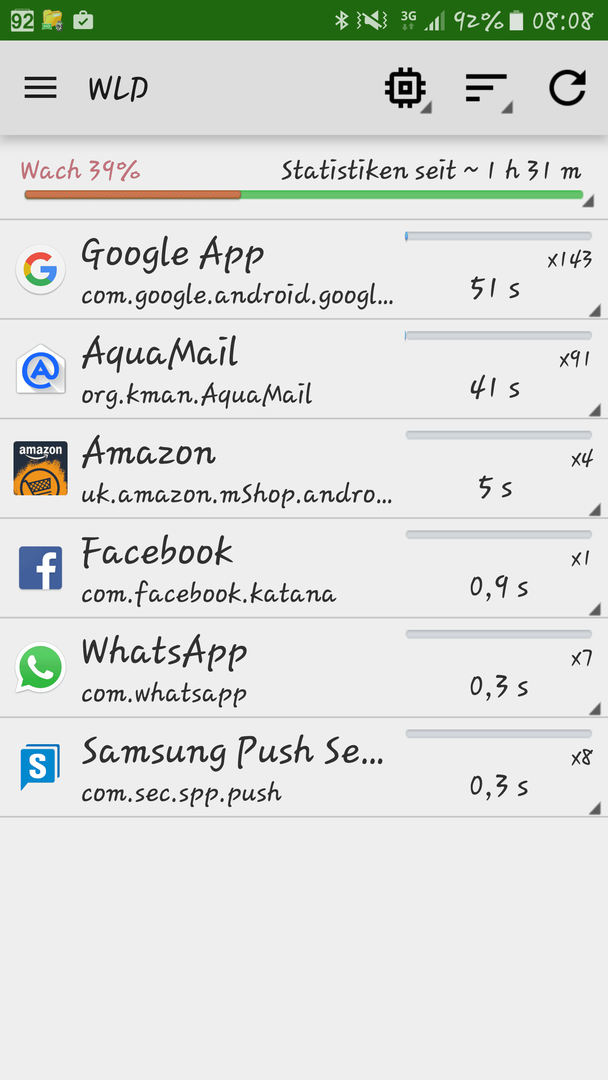View details for Amazon
This screenshot has width=608, height=1080.
tap(304, 468)
